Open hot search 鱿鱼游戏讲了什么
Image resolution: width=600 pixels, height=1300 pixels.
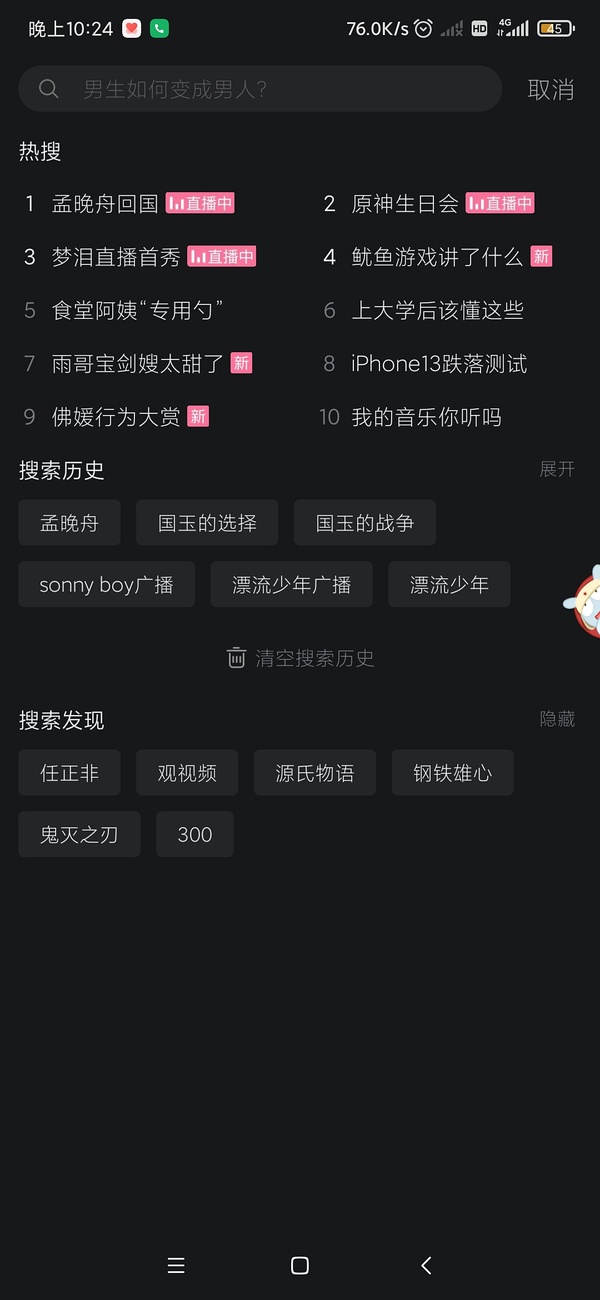(x=437, y=257)
